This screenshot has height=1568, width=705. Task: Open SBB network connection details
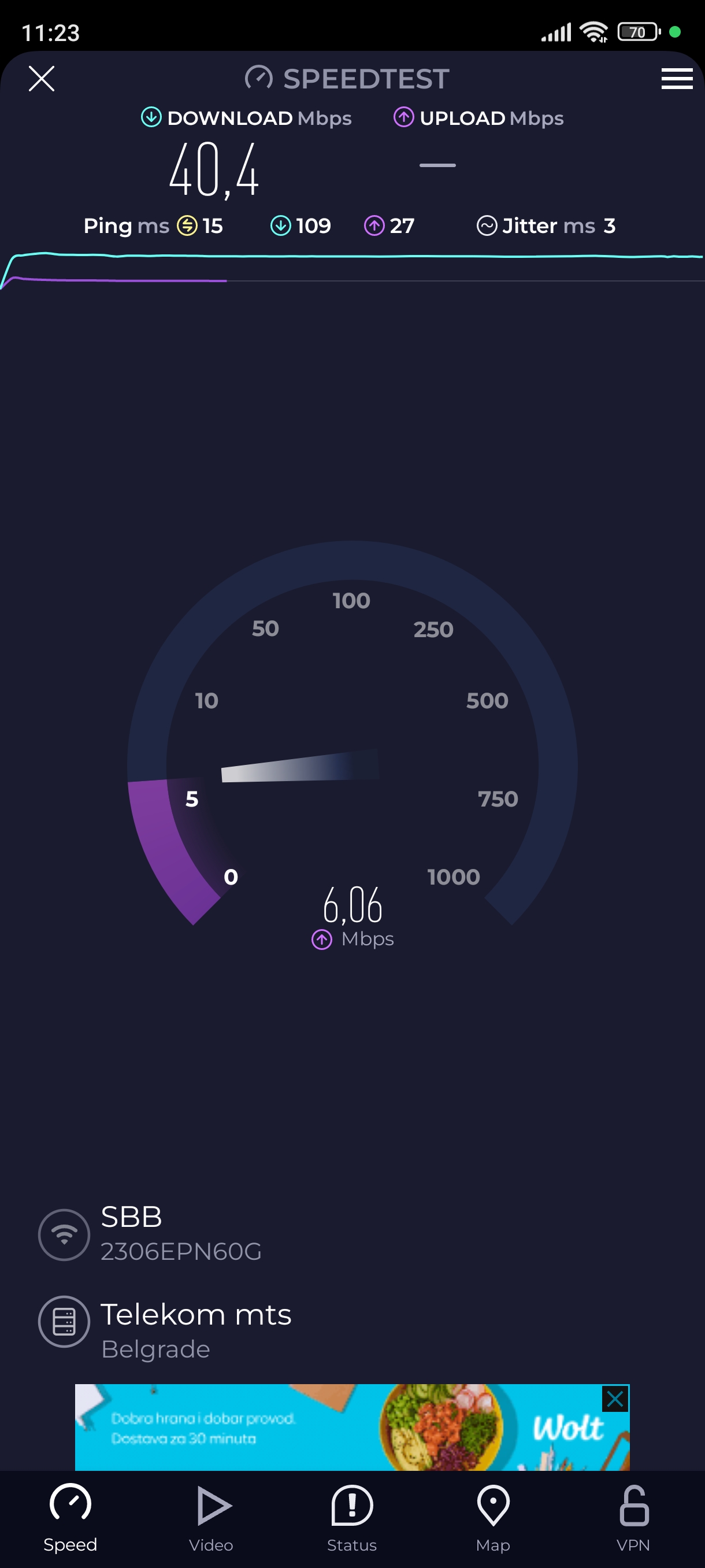(180, 1233)
